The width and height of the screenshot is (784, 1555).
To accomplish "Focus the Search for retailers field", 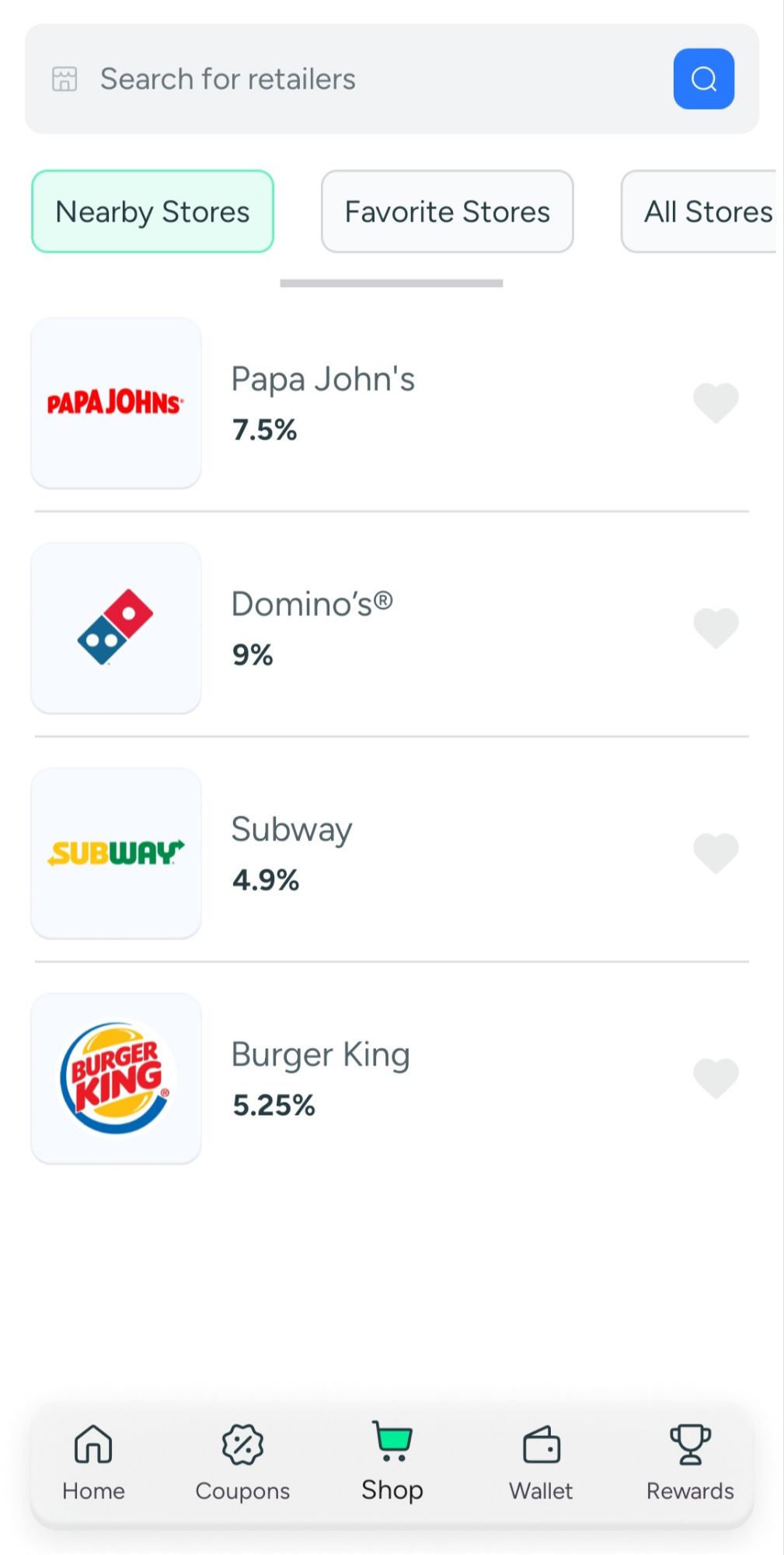I will pyautogui.click(x=350, y=79).
